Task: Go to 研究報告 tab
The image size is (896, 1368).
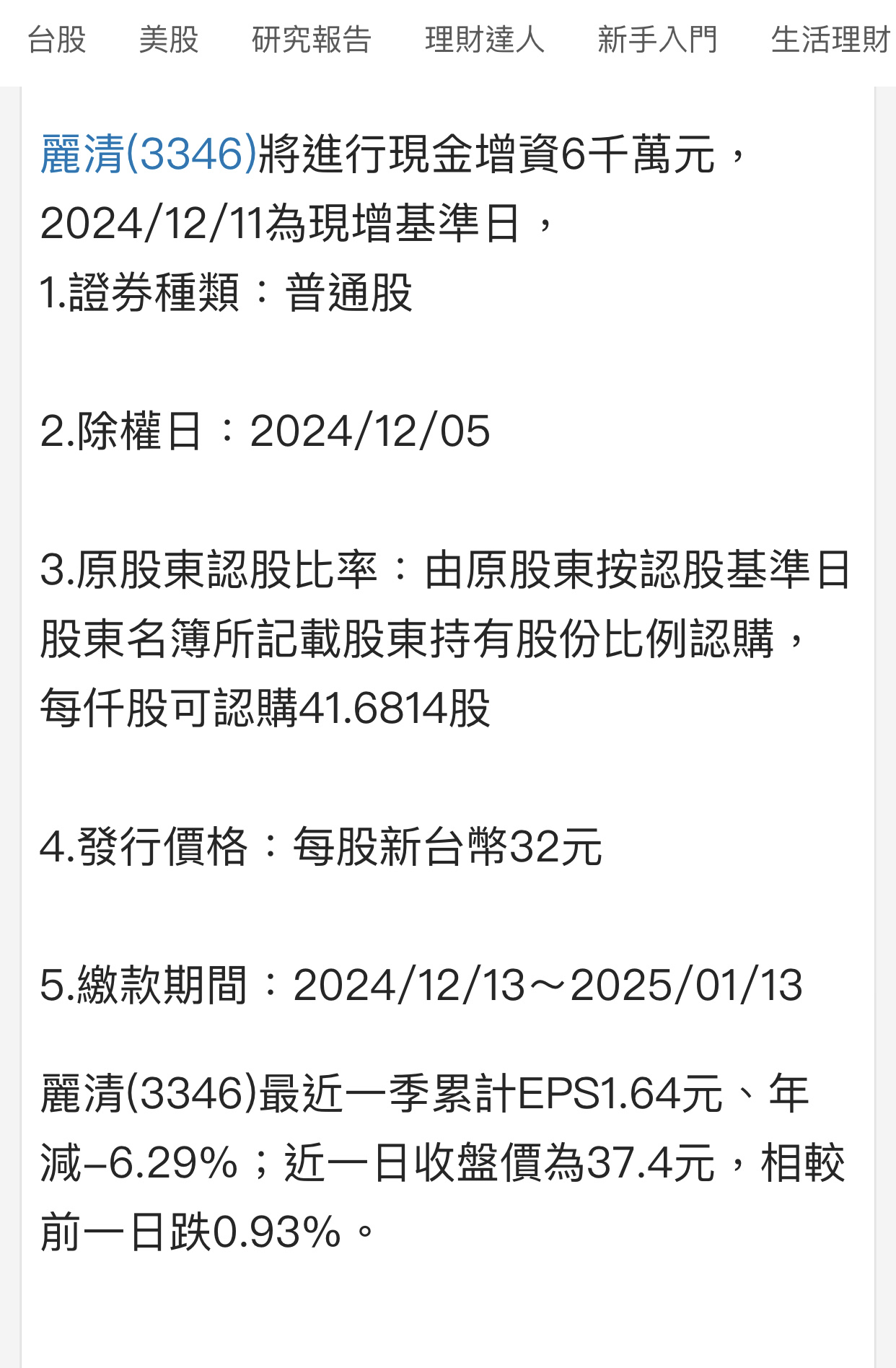Action: [311, 40]
